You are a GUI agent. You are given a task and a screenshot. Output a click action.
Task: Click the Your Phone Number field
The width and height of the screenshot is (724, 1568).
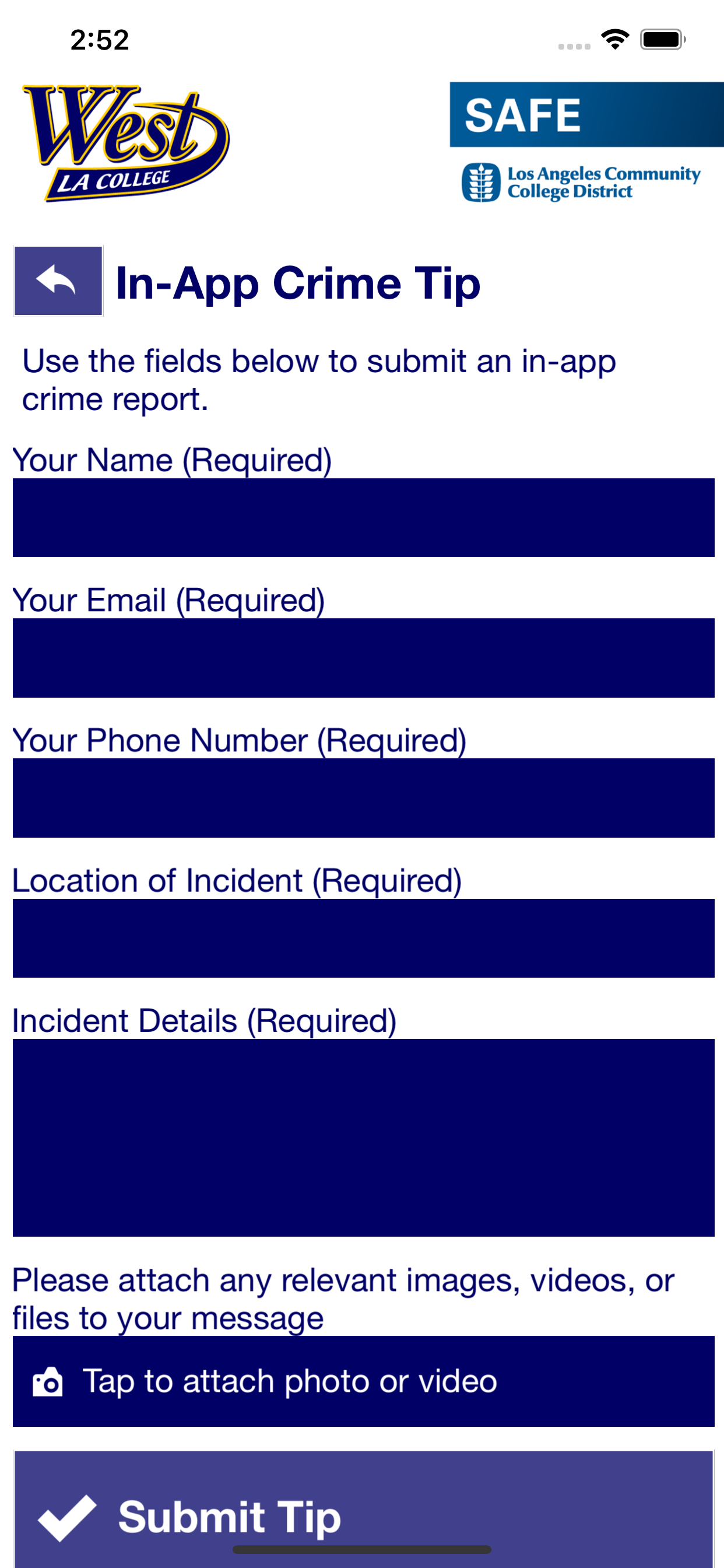tap(362, 799)
